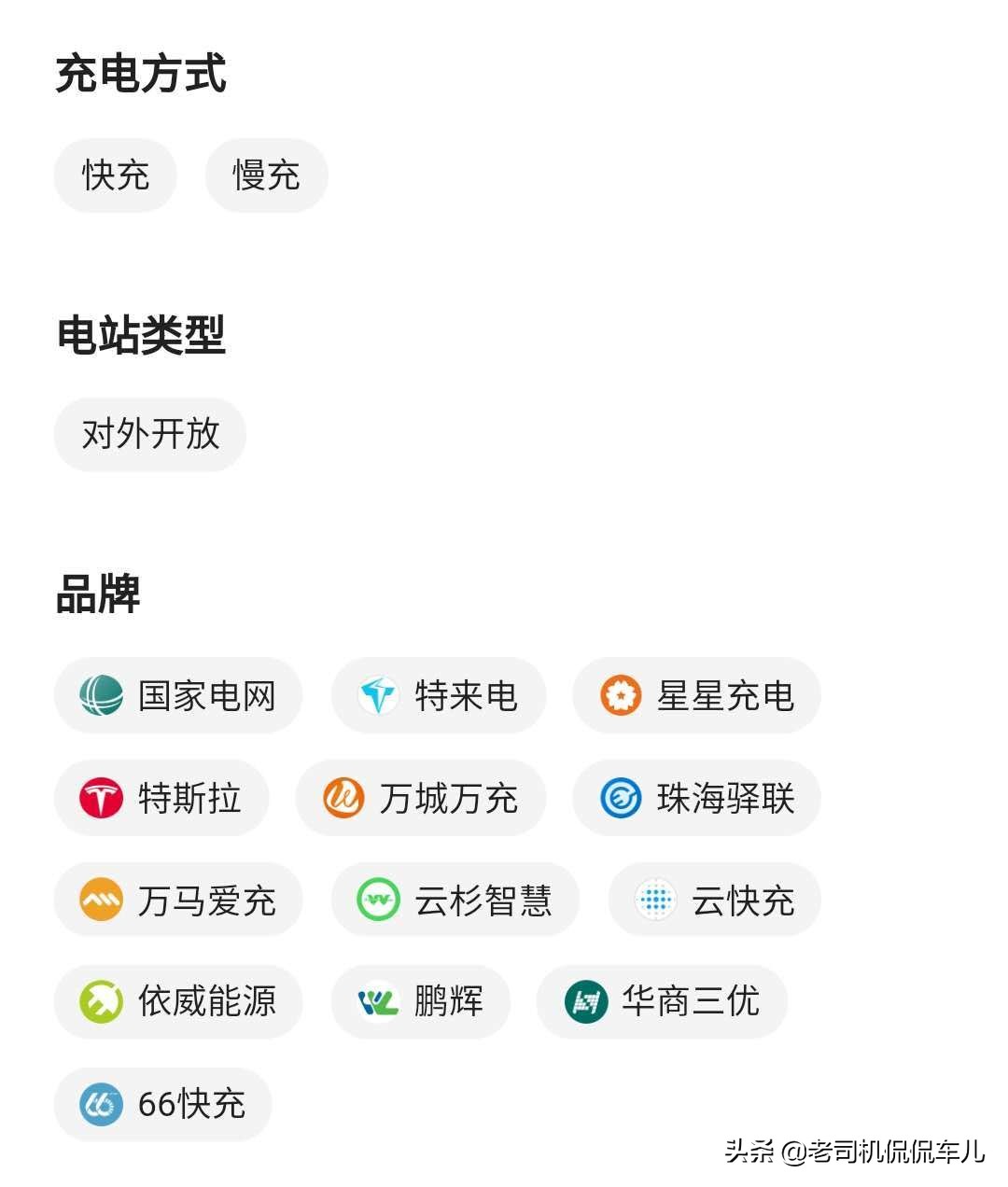Viewport: 1008px width, 1187px height.
Task: Enable the 快充 fast charging filter
Action: (115, 175)
